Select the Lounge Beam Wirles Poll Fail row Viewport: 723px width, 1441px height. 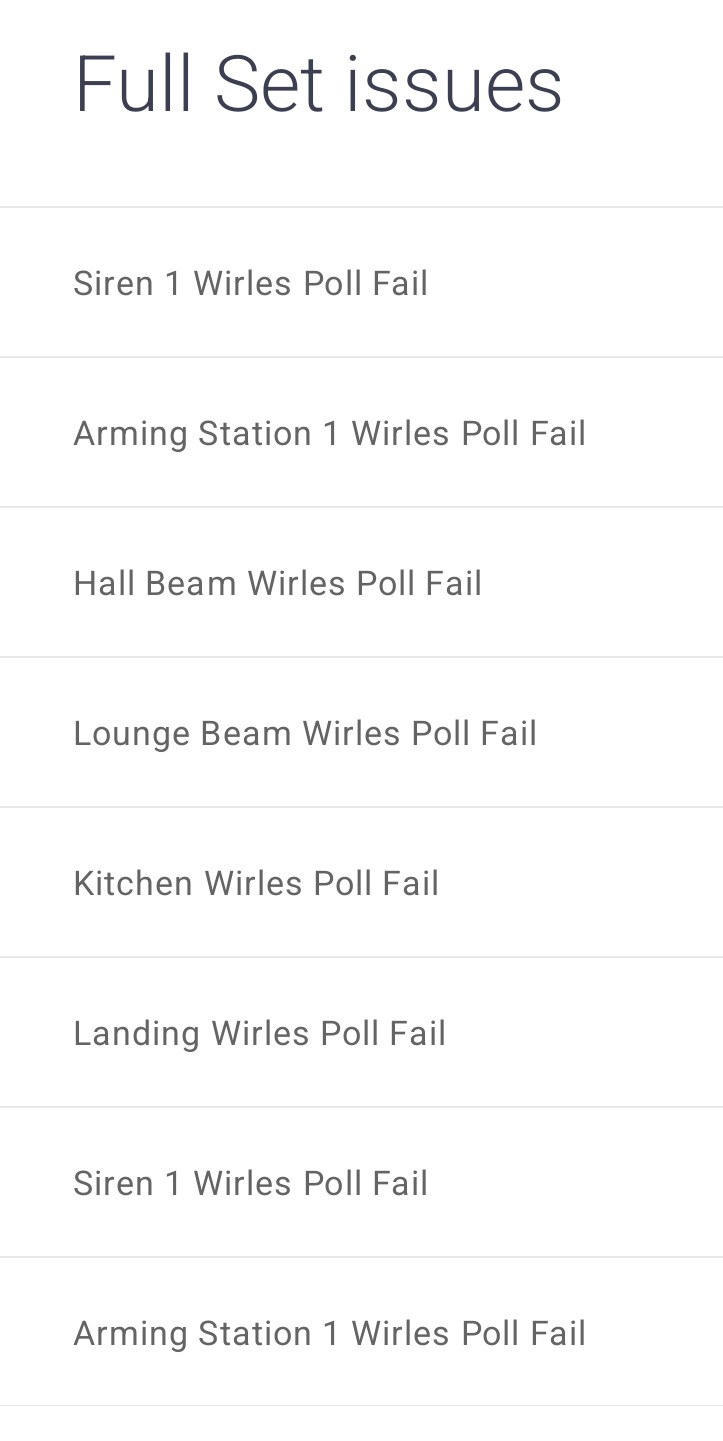pyautogui.click(x=305, y=733)
